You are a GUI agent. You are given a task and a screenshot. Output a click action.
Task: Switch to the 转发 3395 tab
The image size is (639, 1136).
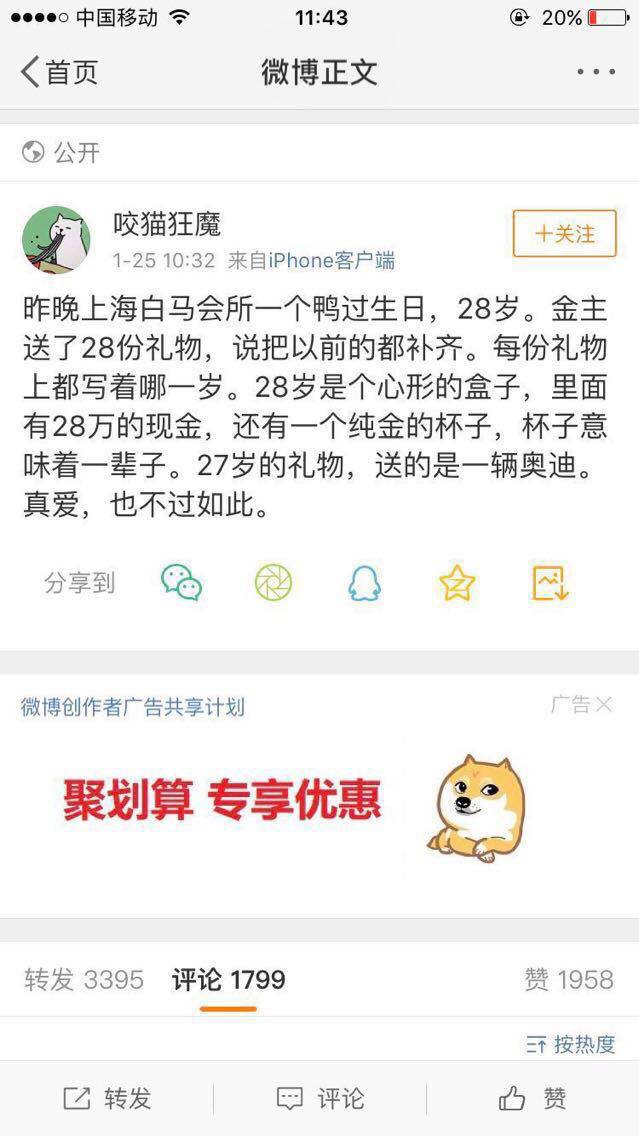[x=84, y=980]
